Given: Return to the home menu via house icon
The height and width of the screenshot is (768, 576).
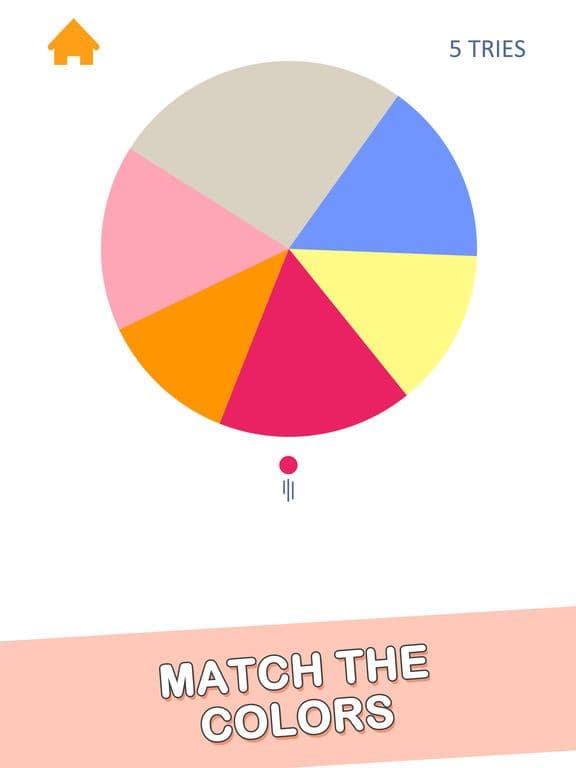Looking at the screenshot, I should point(73,42).
